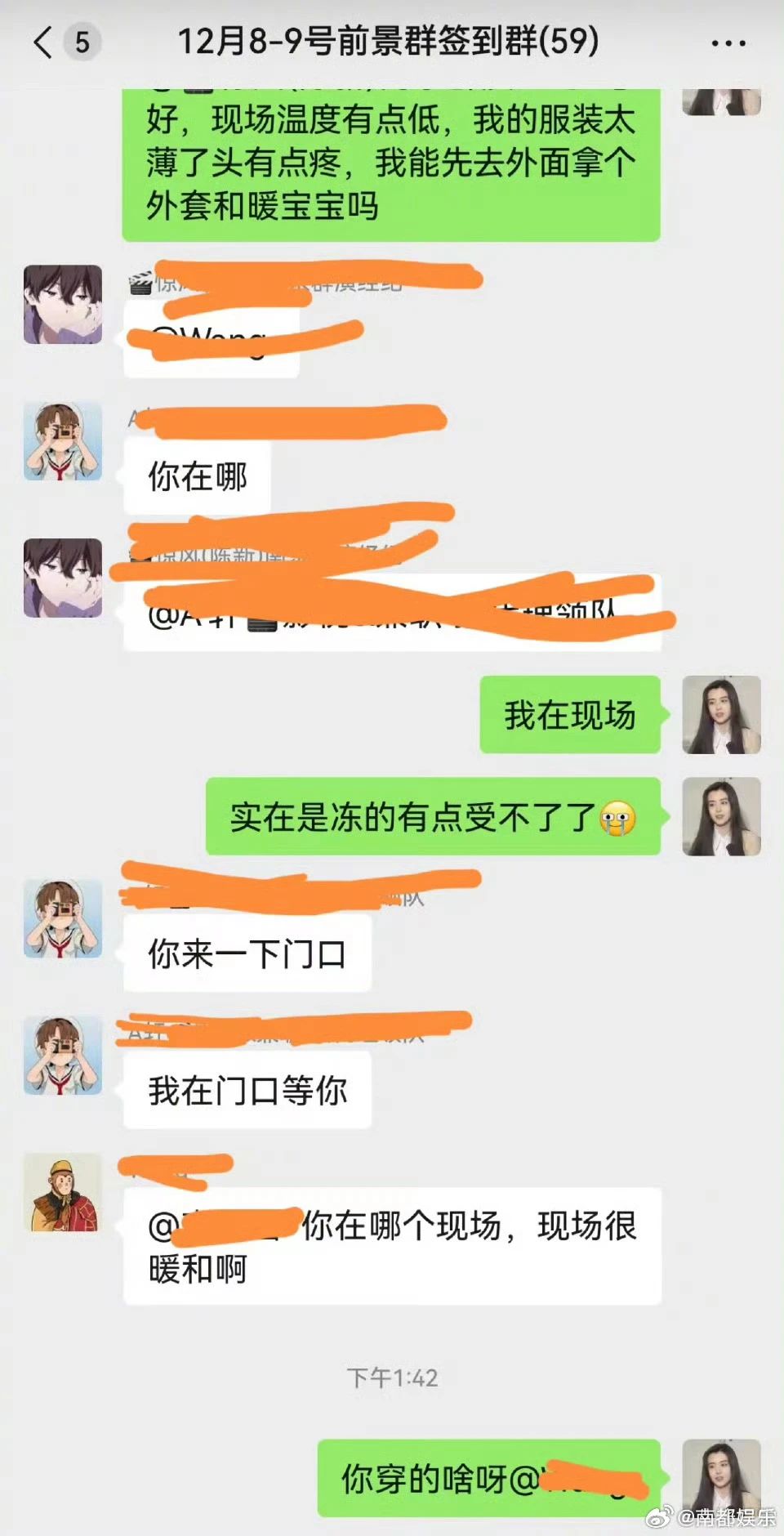Go back to the chat list

click(x=45, y=41)
